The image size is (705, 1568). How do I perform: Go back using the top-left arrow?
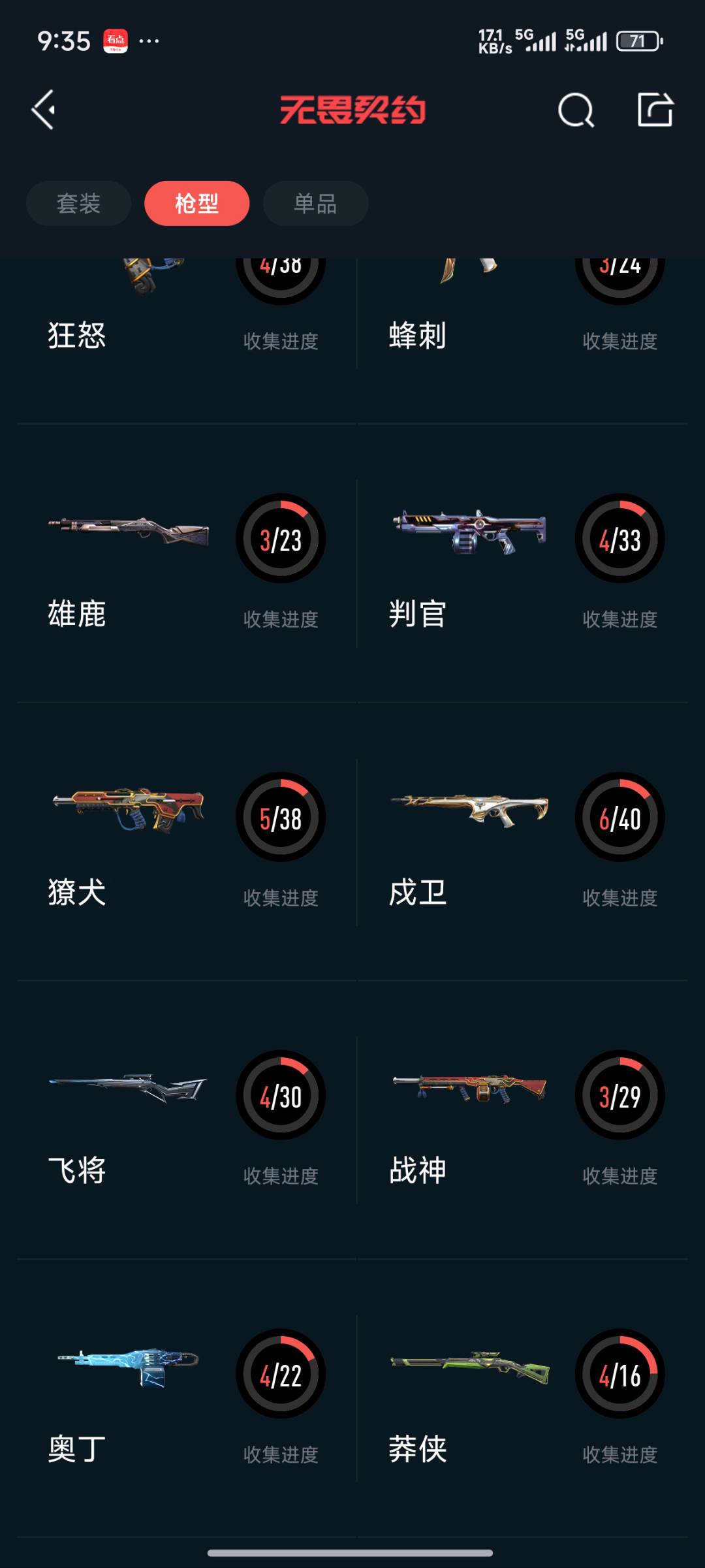(x=44, y=110)
